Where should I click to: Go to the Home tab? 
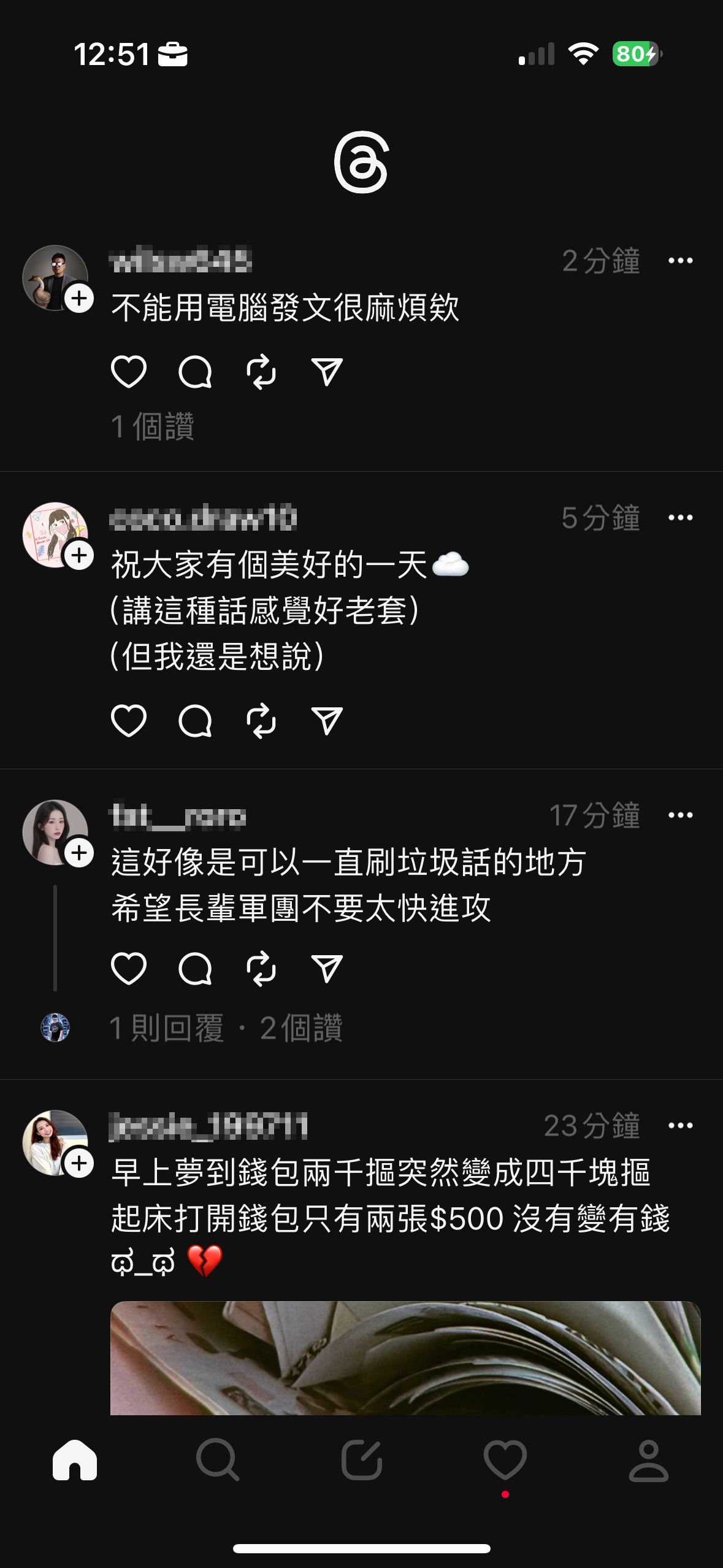point(75,1460)
